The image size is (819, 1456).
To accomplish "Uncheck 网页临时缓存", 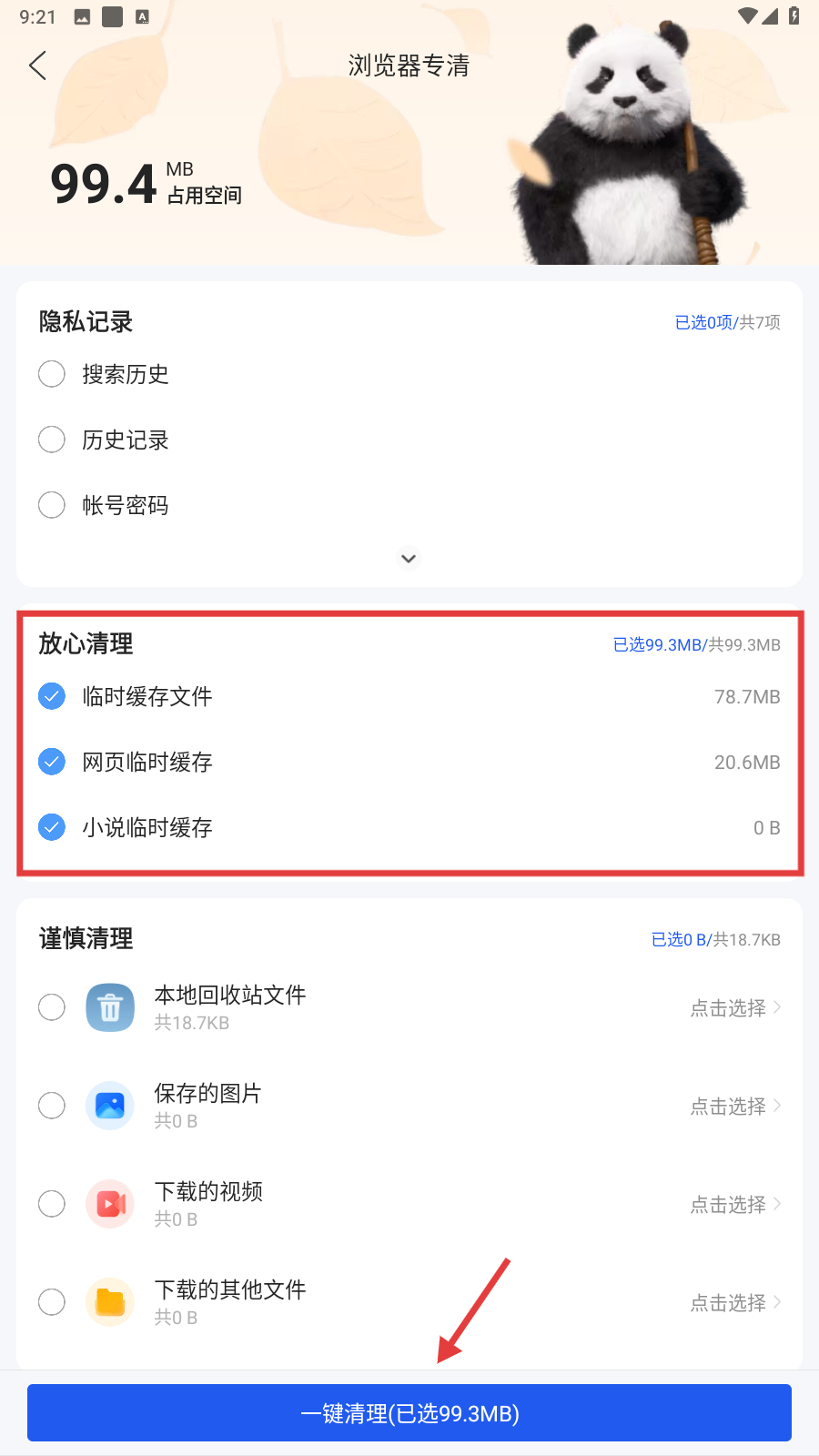I will tap(52, 762).
